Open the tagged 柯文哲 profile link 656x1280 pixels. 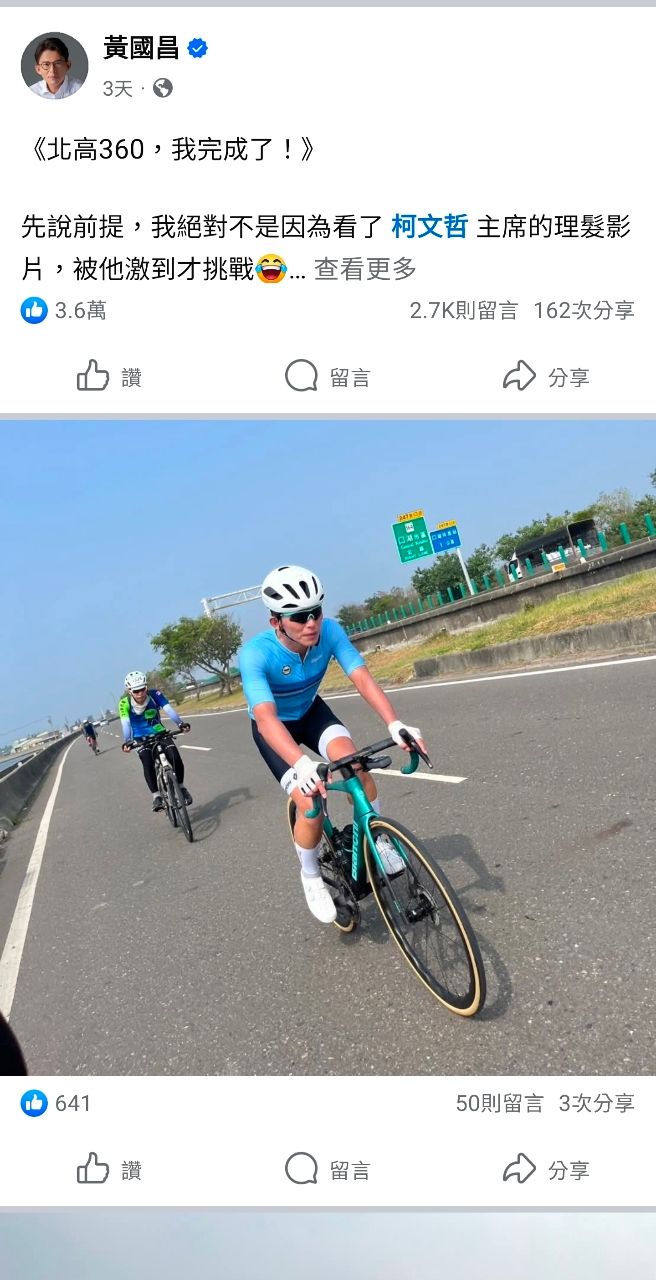[x=429, y=227]
